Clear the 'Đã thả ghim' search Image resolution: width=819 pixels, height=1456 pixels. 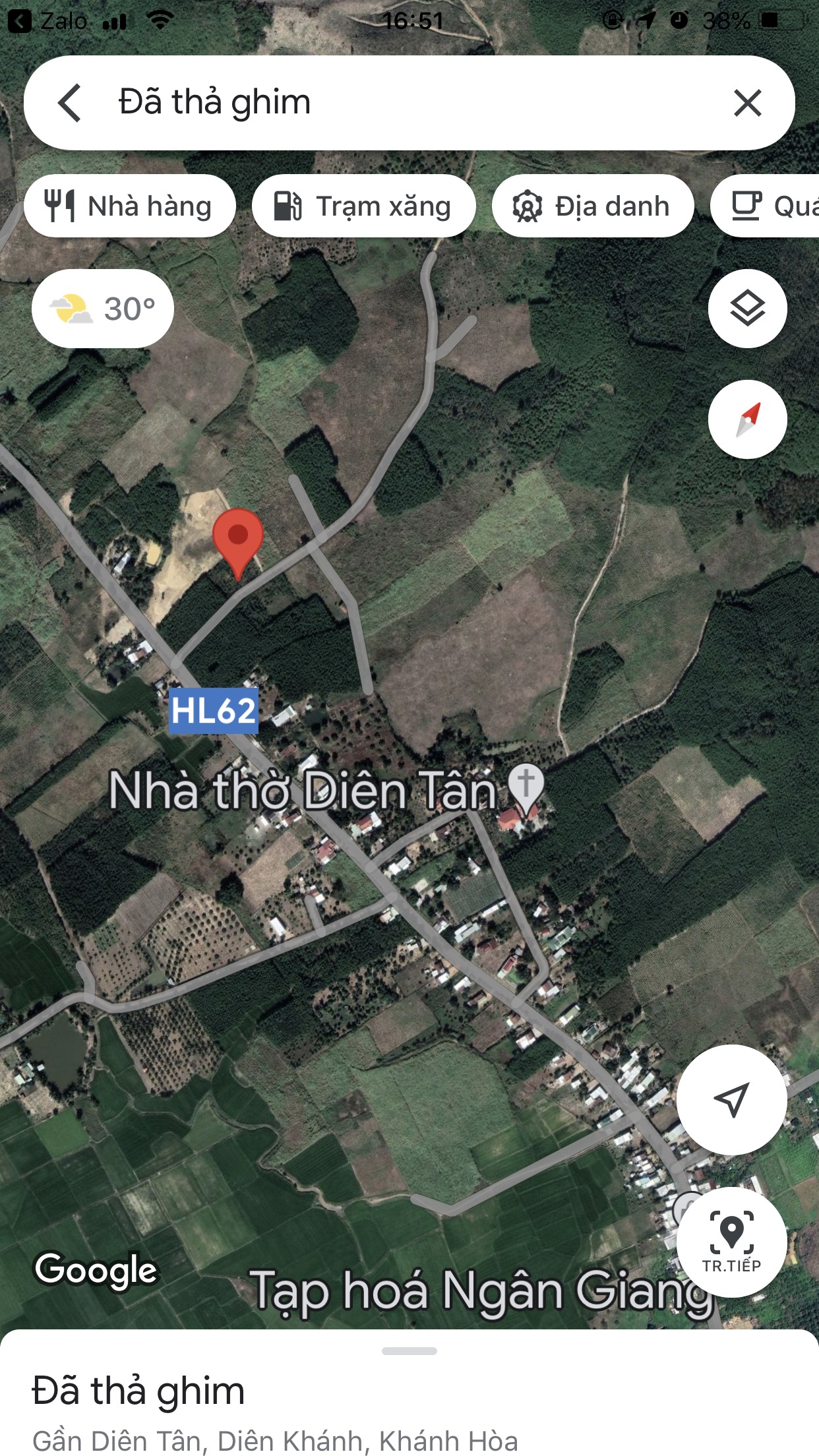coord(747,103)
